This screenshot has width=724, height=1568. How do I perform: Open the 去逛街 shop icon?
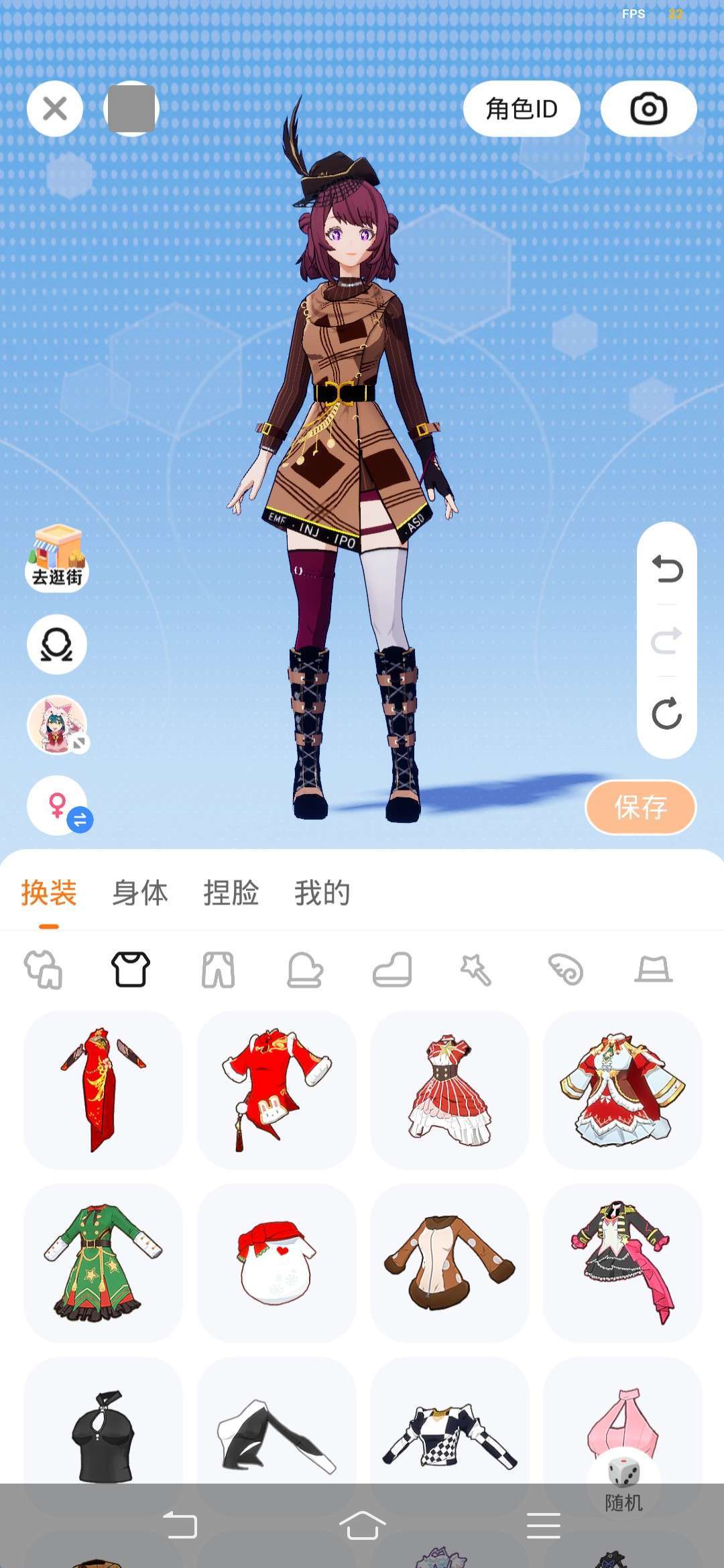(x=57, y=557)
